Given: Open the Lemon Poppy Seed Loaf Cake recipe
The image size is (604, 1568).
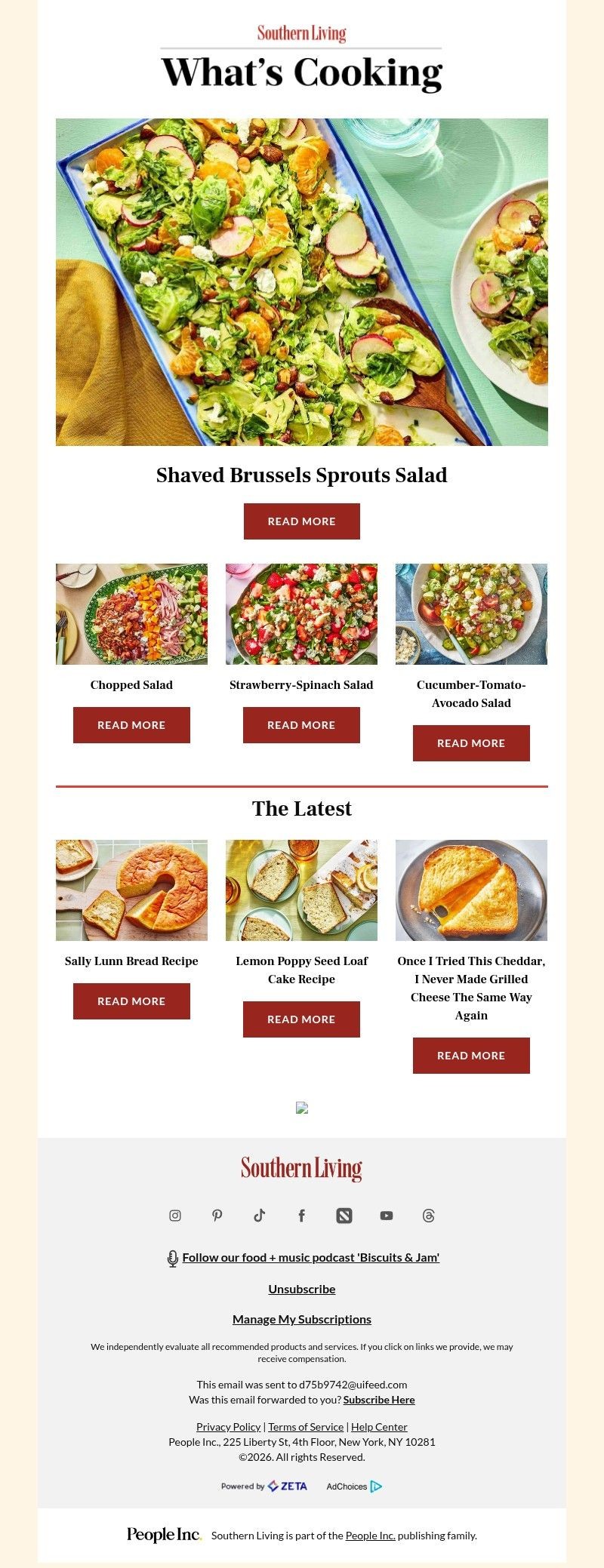Looking at the screenshot, I should coord(301,1019).
